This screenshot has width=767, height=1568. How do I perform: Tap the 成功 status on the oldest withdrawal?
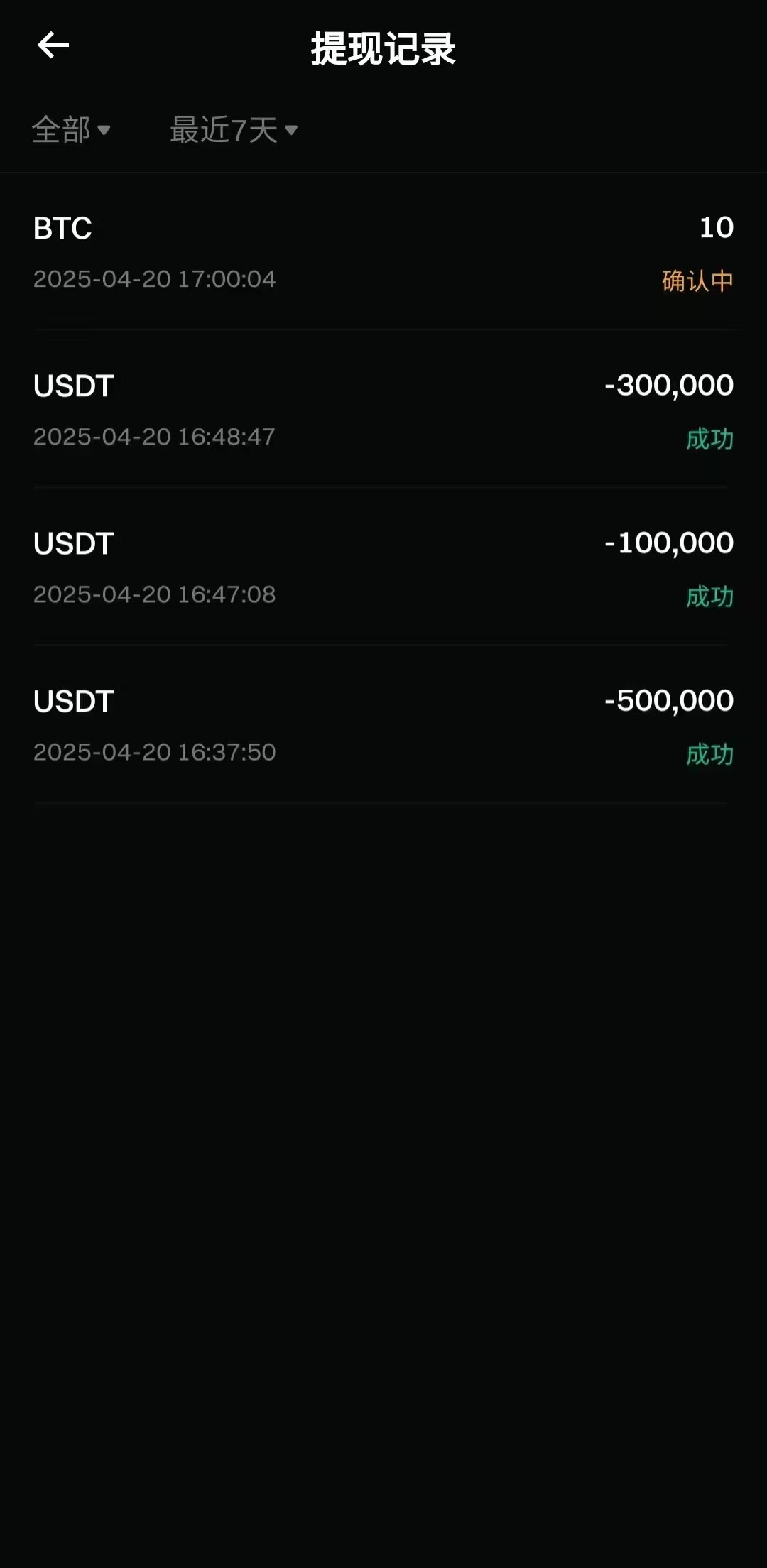(x=709, y=756)
